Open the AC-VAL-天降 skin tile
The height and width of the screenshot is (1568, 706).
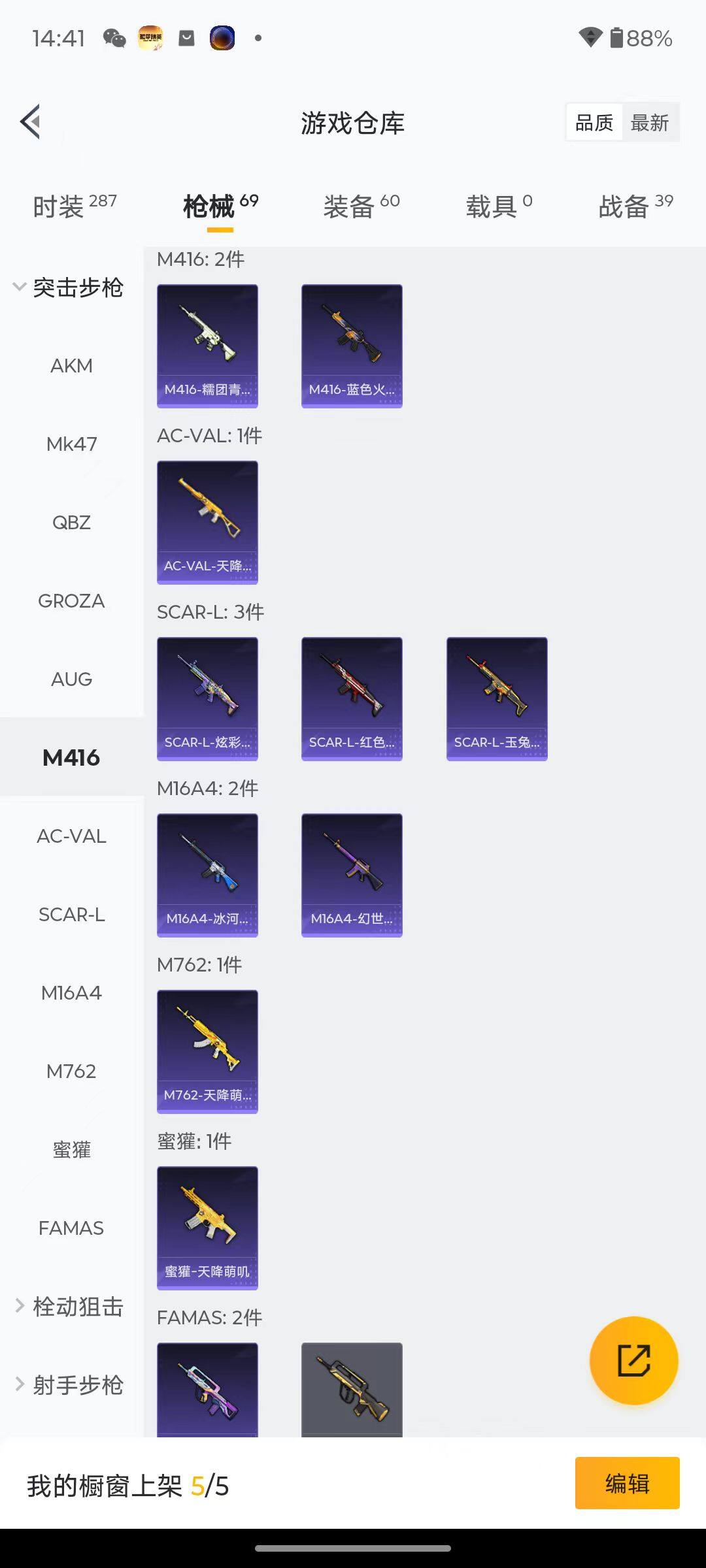[207, 523]
